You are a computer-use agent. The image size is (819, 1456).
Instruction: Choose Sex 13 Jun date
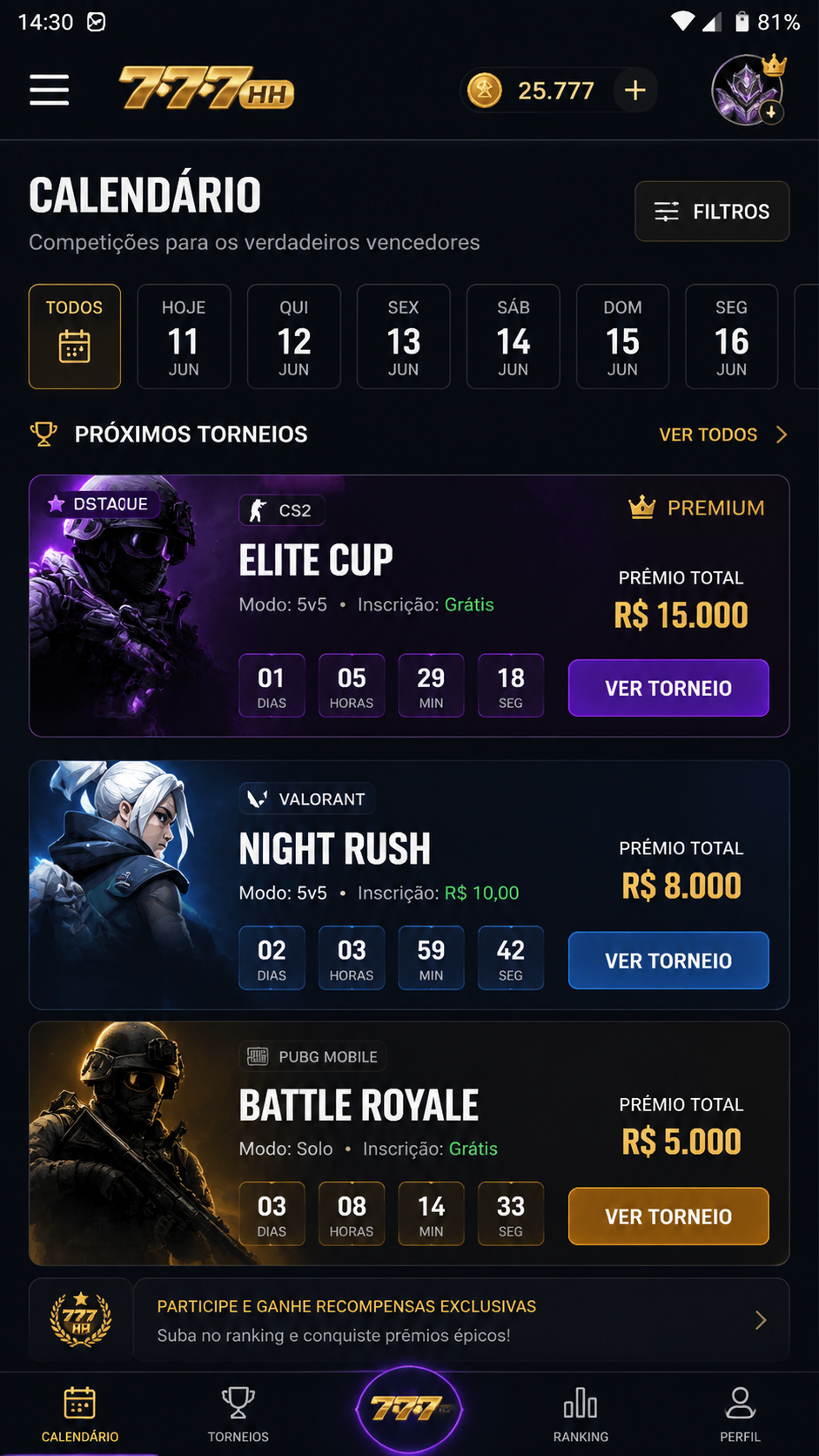pos(404,336)
